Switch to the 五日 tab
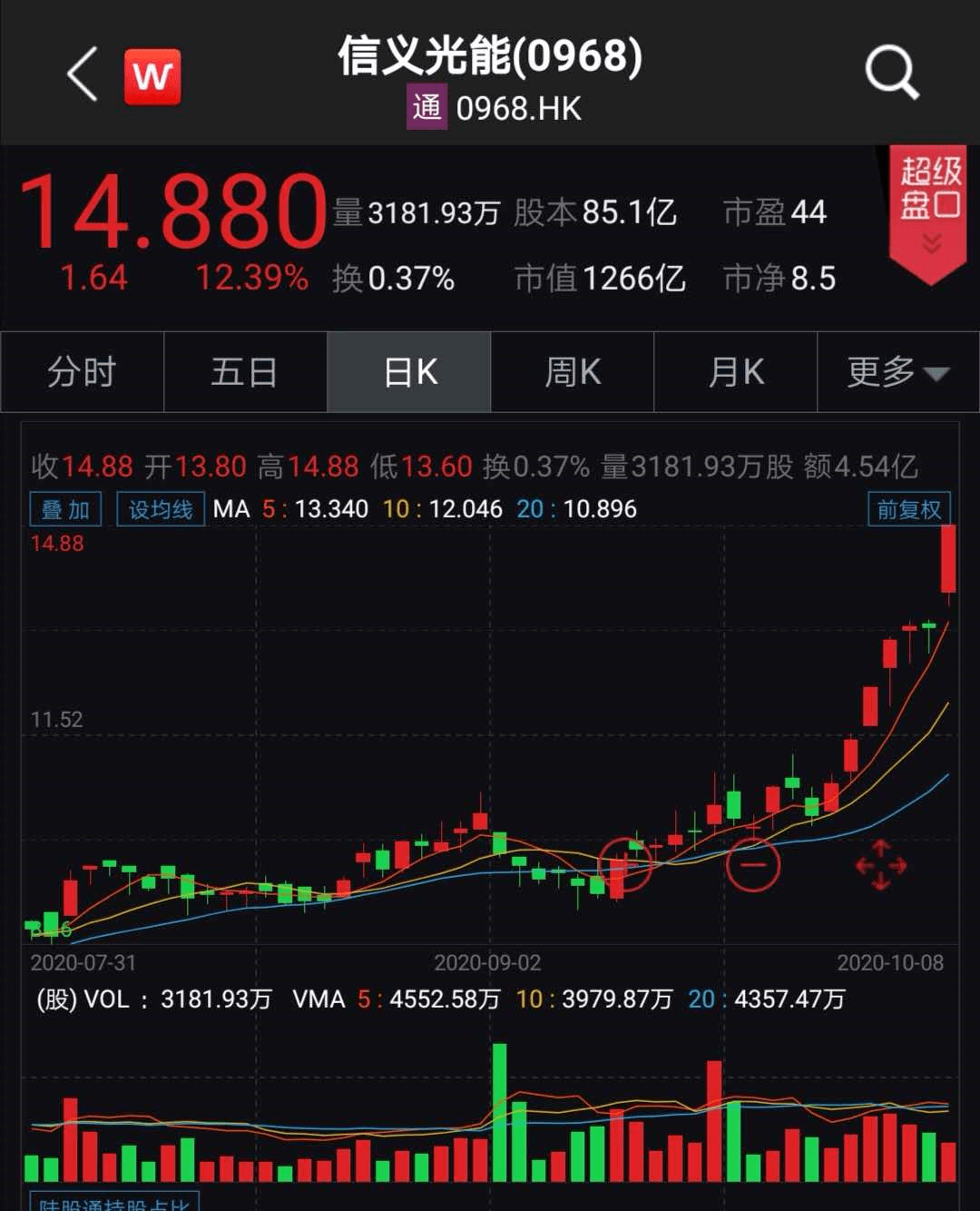The image size is (980, 1211). pyautogui.click(x=245, y=372)
